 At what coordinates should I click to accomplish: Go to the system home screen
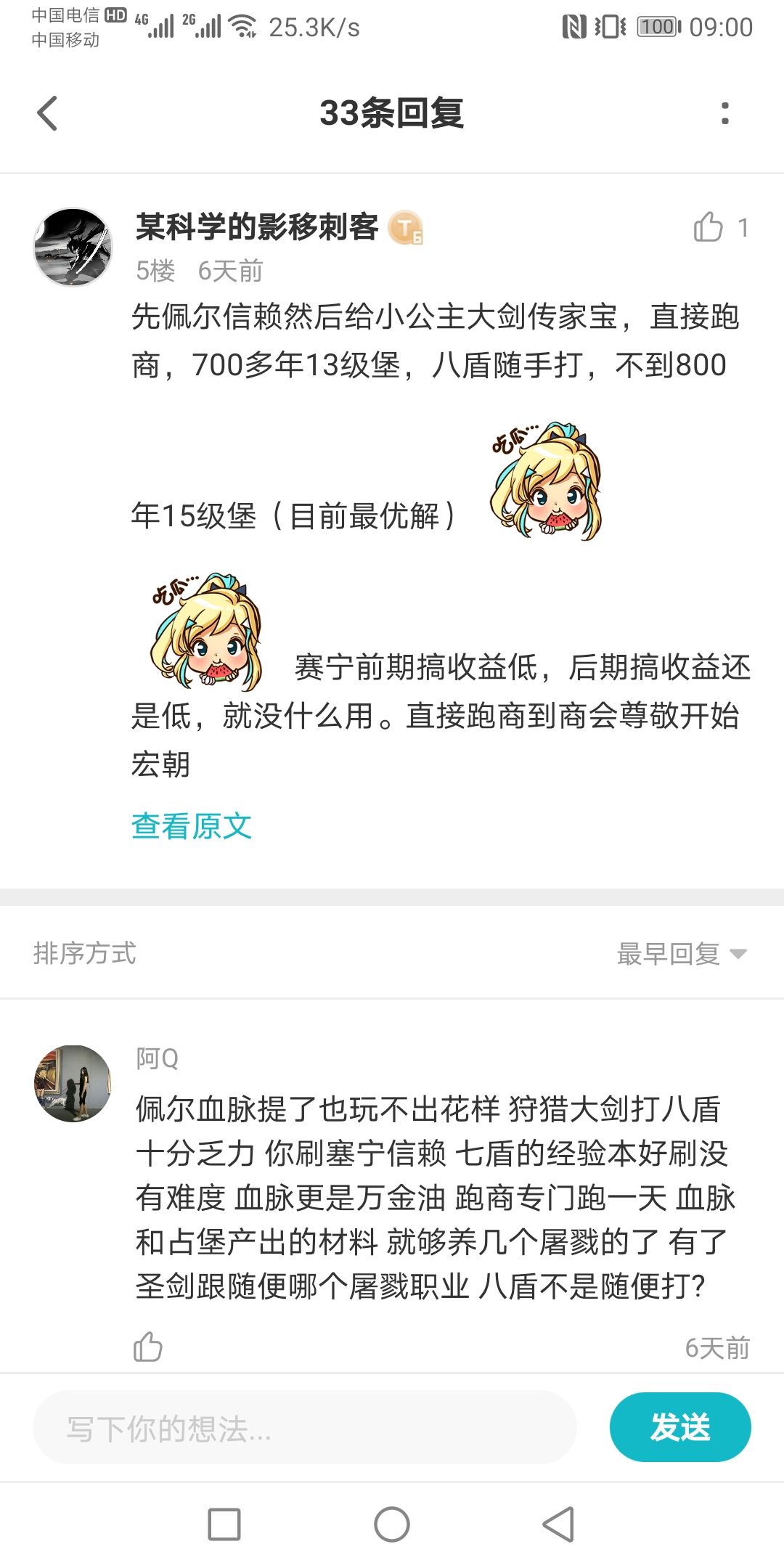coord(392,1524)
